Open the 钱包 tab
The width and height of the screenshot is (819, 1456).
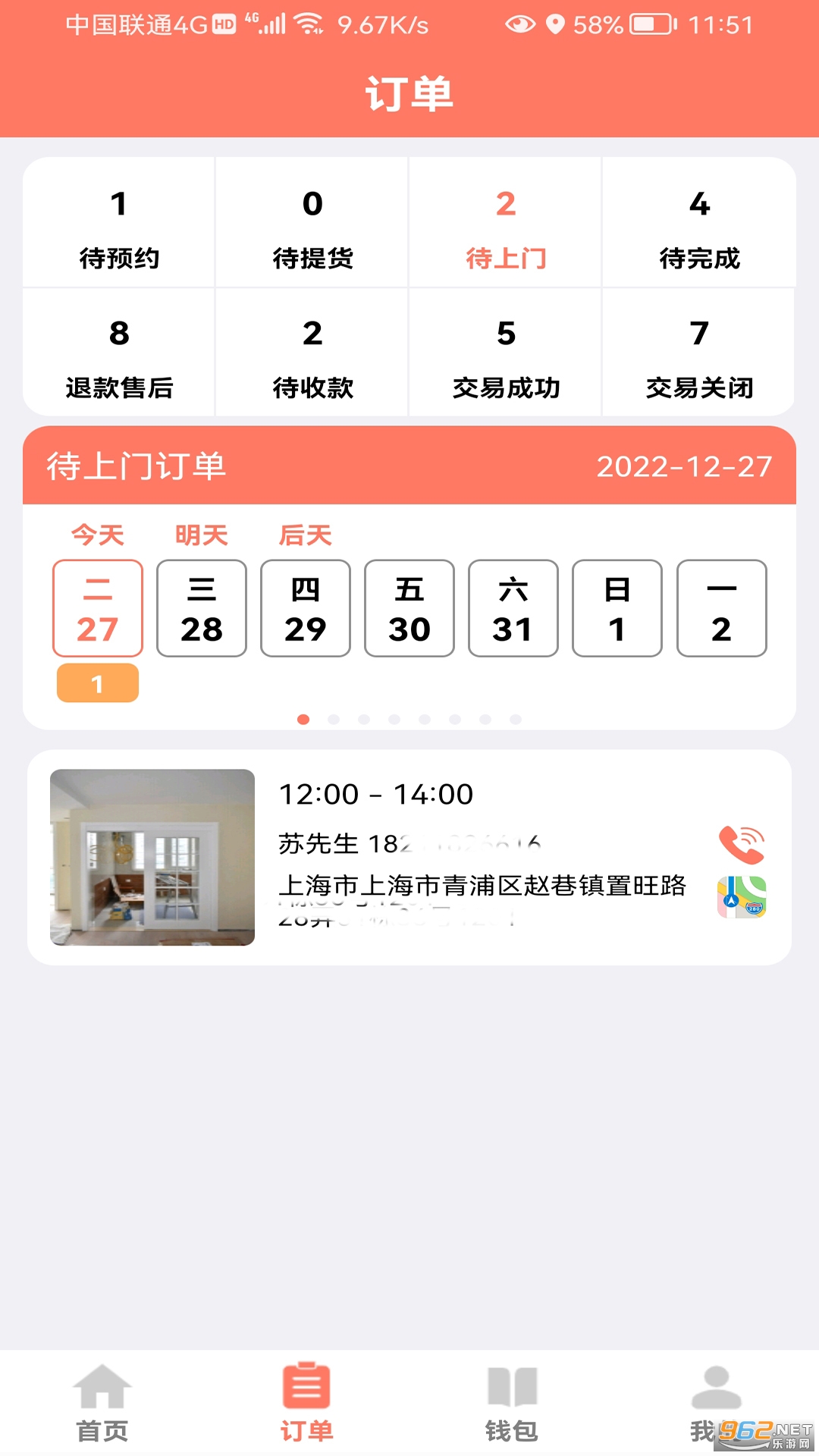tap(512, 1403)
